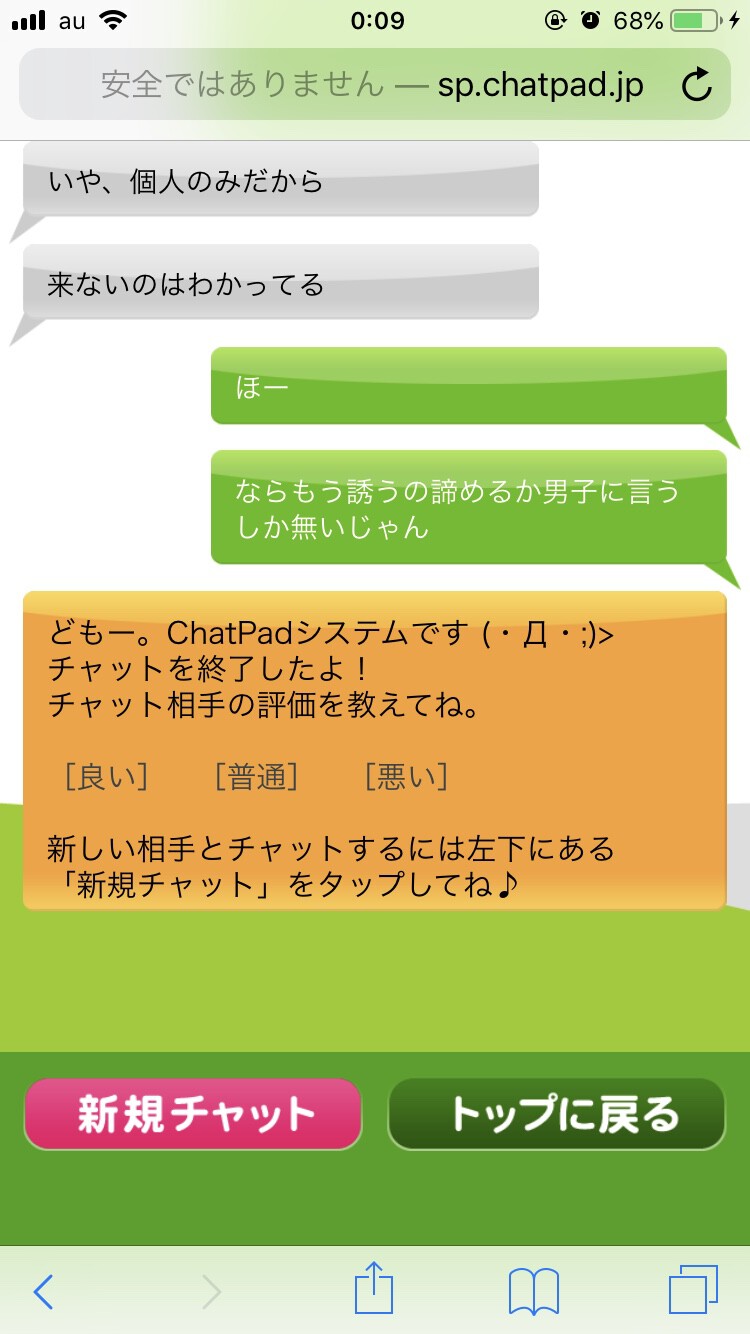This screenshot has height=1334, width=750.
Task: Rate the chat partner as 普通
Action: tap(256, 777)
